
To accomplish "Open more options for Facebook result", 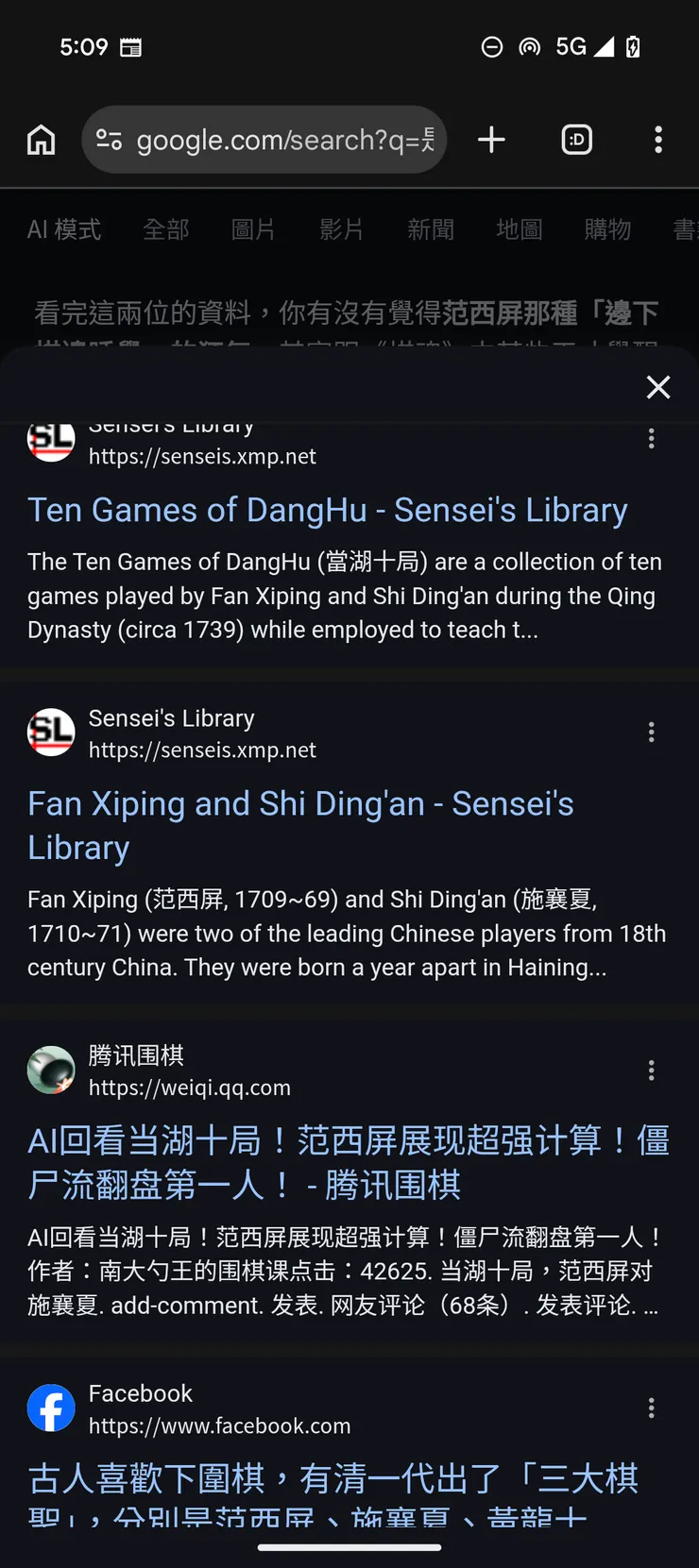I will click(651, 1408).
